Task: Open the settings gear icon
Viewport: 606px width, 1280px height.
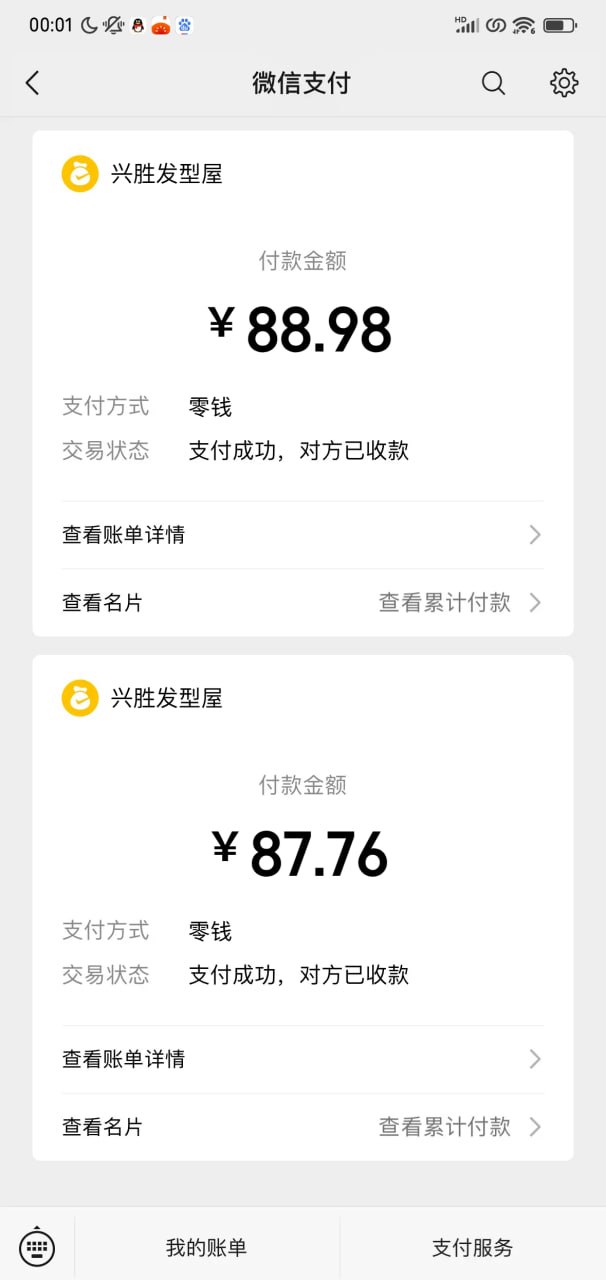Action: [564, 83]
